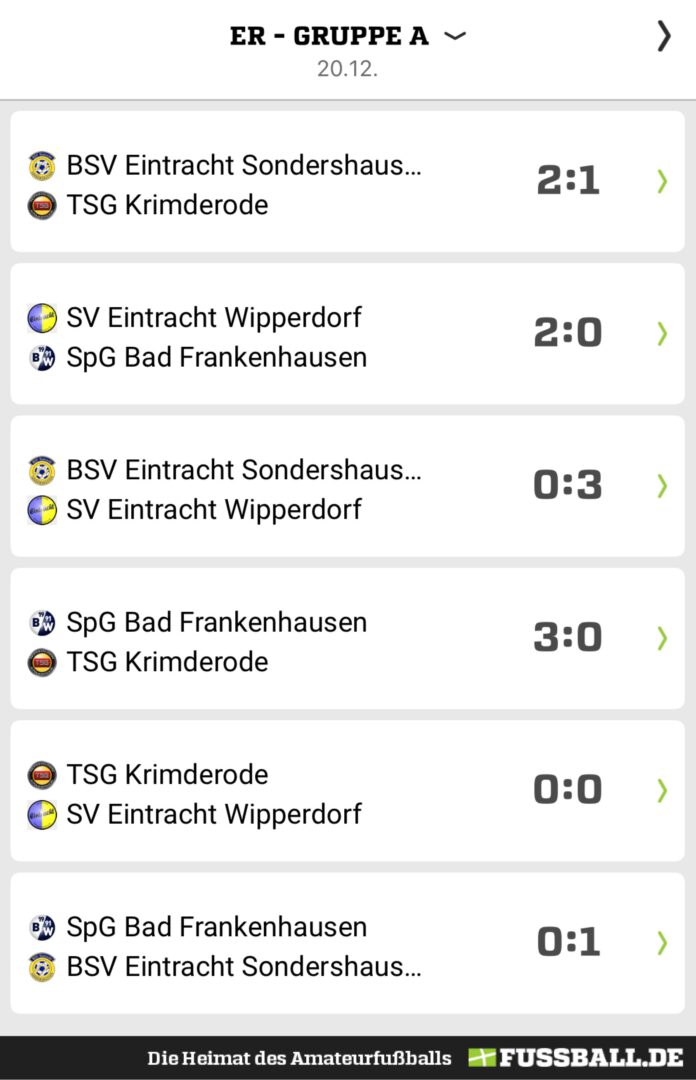Show Krimderode vs Wipperdorf 0:0 match details
Viewport: 696px width, 1080px height.
[347, 791]
